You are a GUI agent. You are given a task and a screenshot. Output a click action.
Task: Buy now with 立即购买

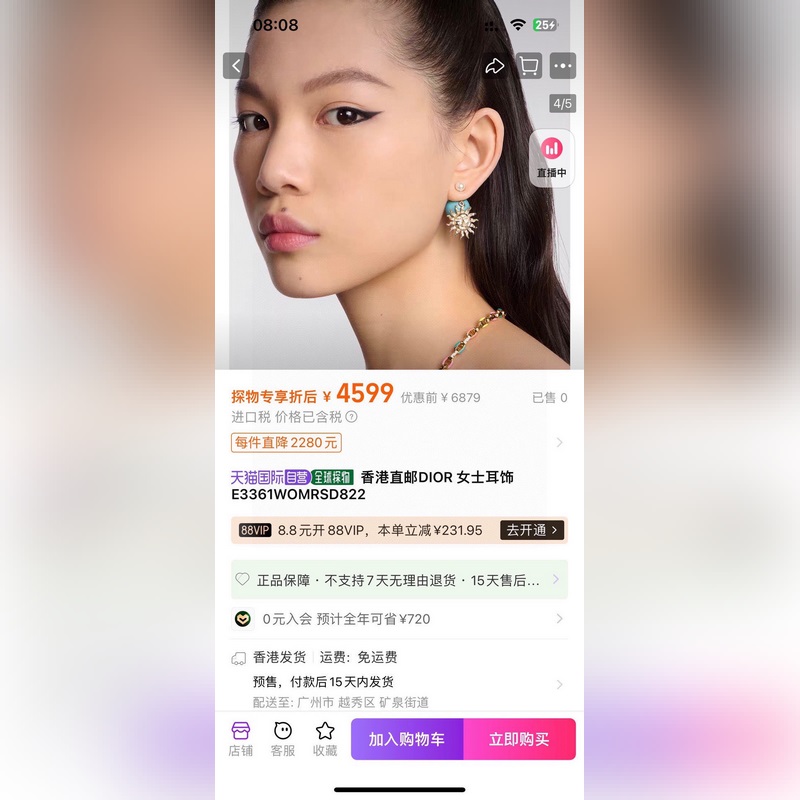tap(519, 739)
